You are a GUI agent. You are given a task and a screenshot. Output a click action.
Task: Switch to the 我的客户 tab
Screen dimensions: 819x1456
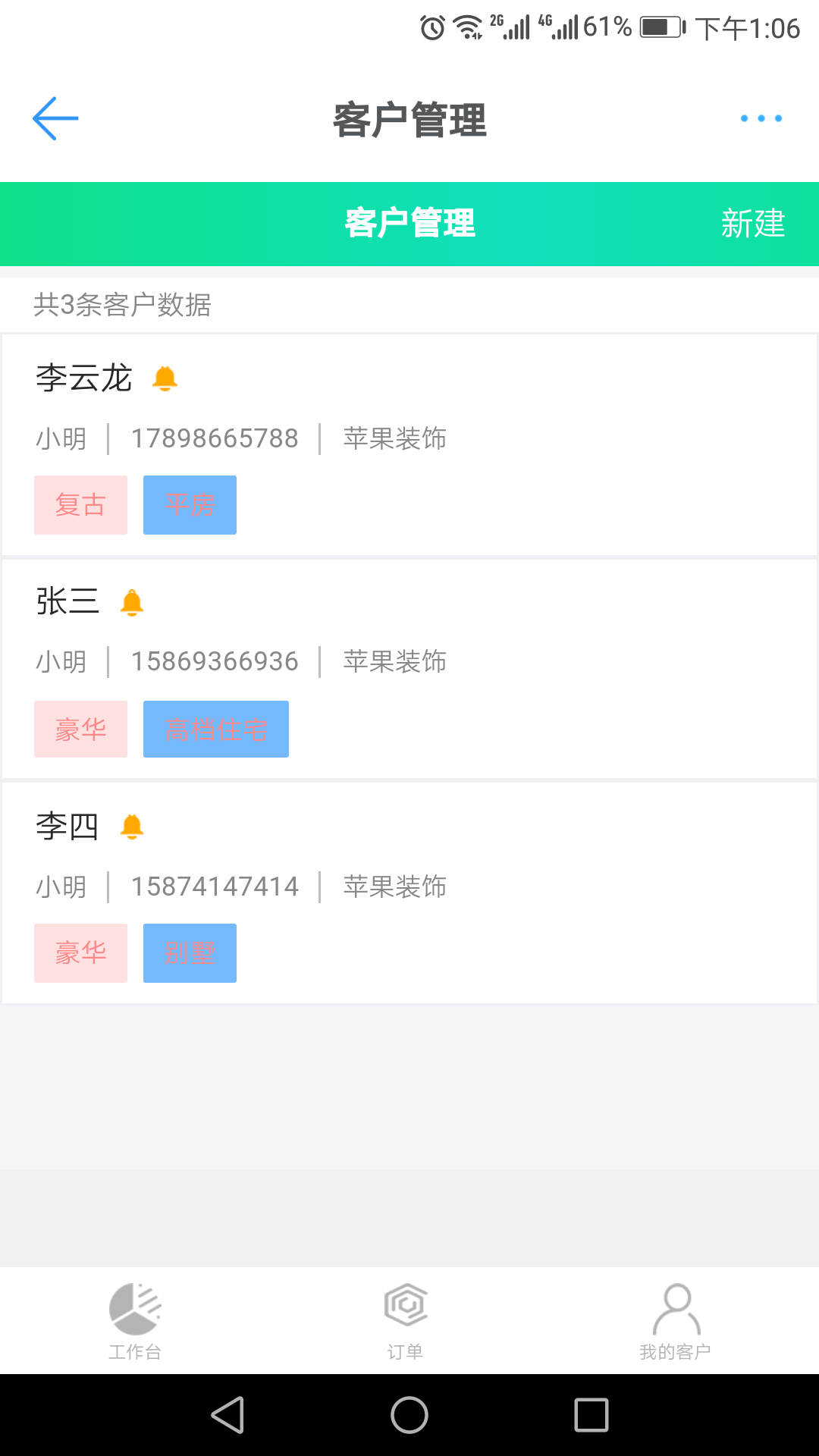(676, 1321)
